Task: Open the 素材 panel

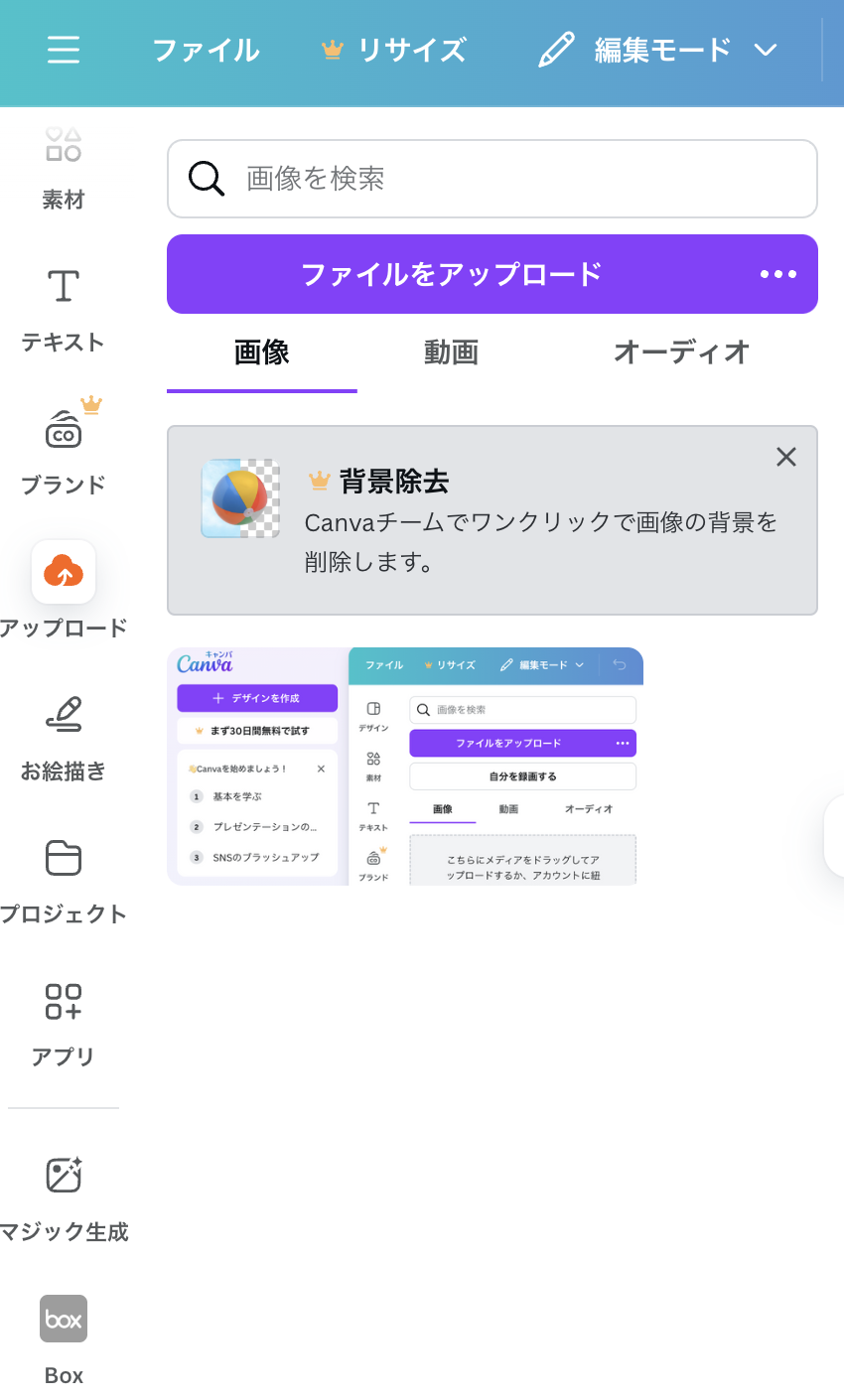Action: 64,167
